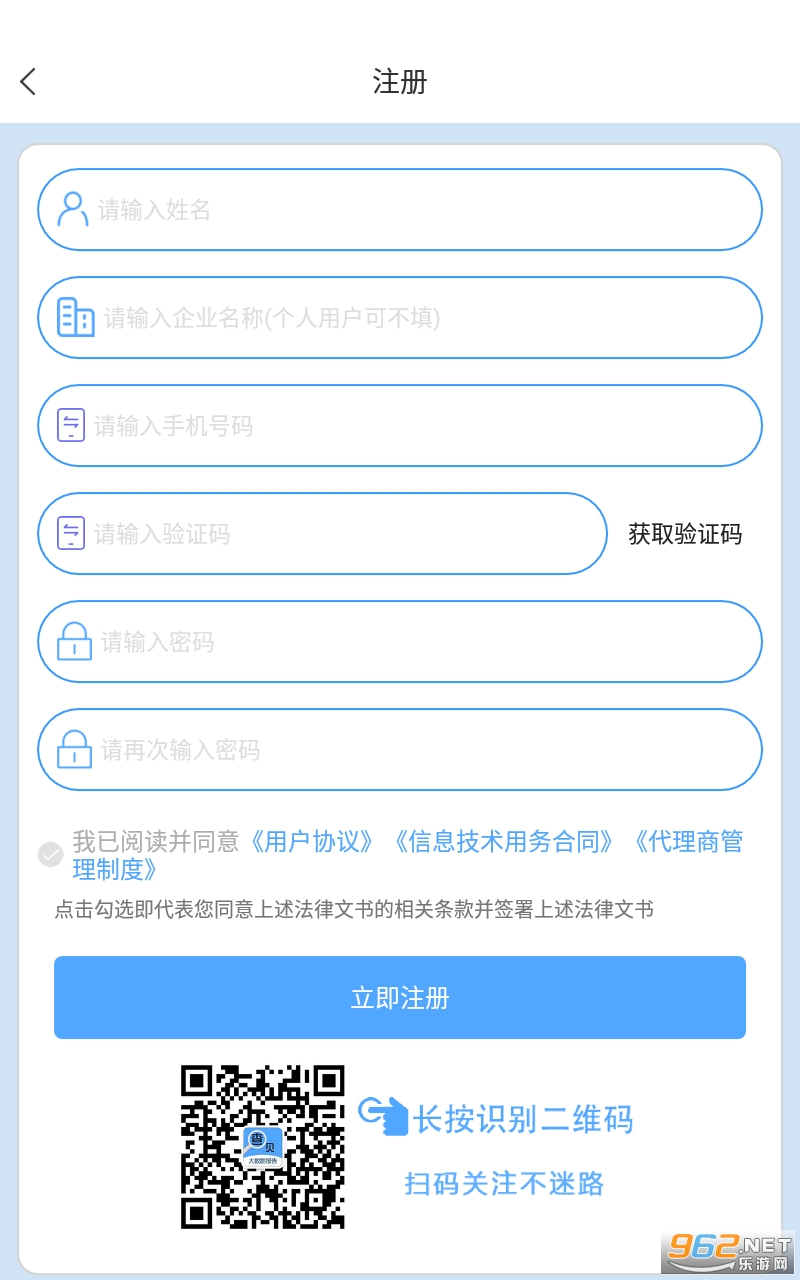The height and width of the screenshot is (1280, 800).
Task: Tap the phone number input field
Action: tap(400, 426)
